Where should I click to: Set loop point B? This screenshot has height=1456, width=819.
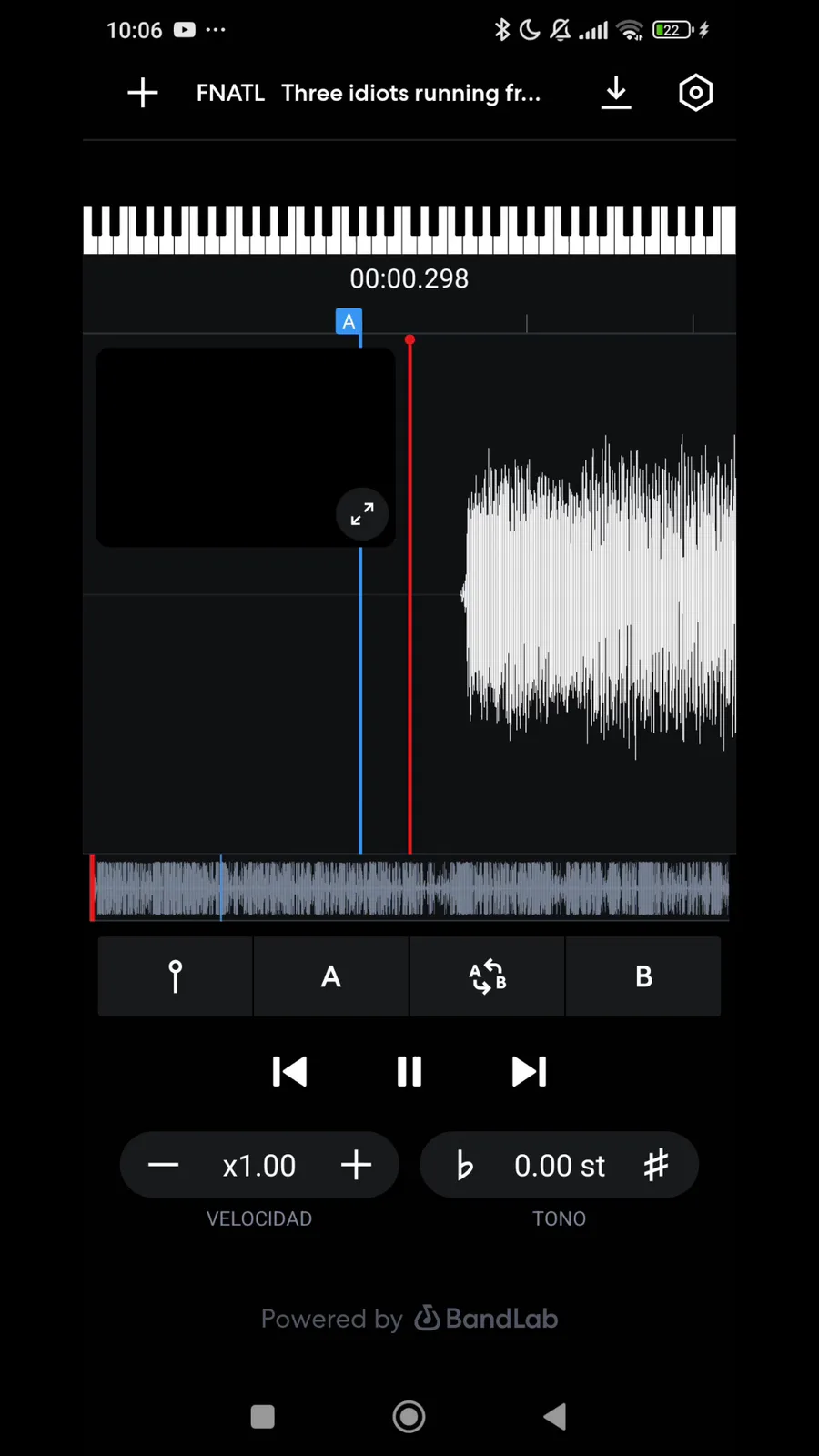[643, 976]
